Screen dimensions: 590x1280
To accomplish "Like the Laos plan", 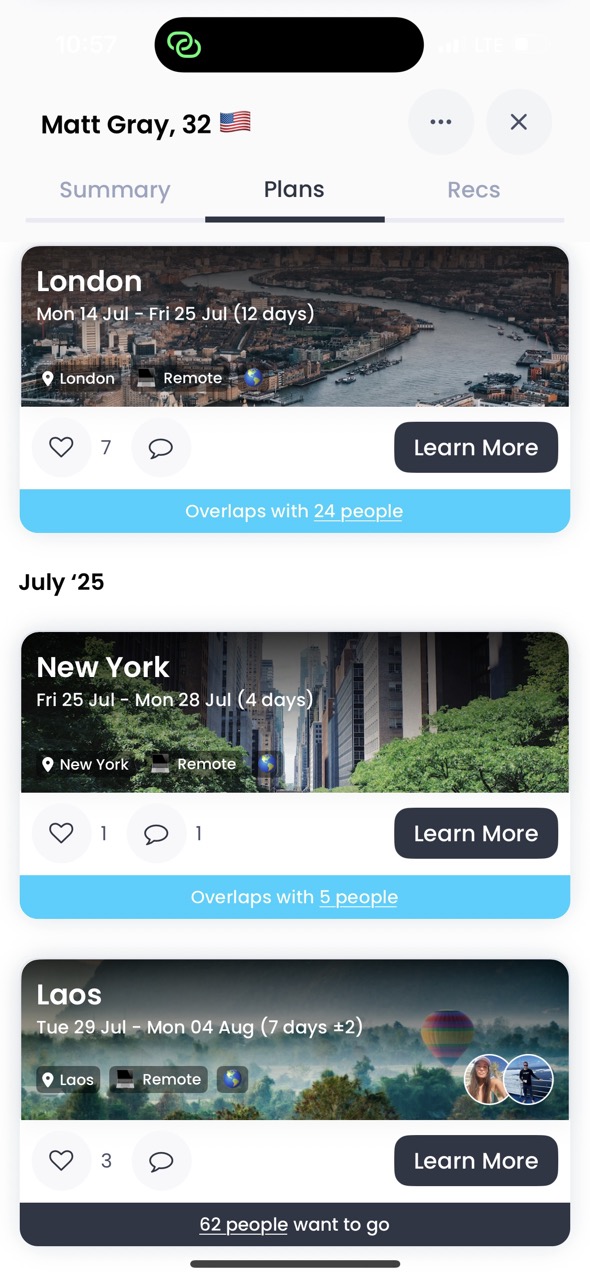I will (62, 1161).
